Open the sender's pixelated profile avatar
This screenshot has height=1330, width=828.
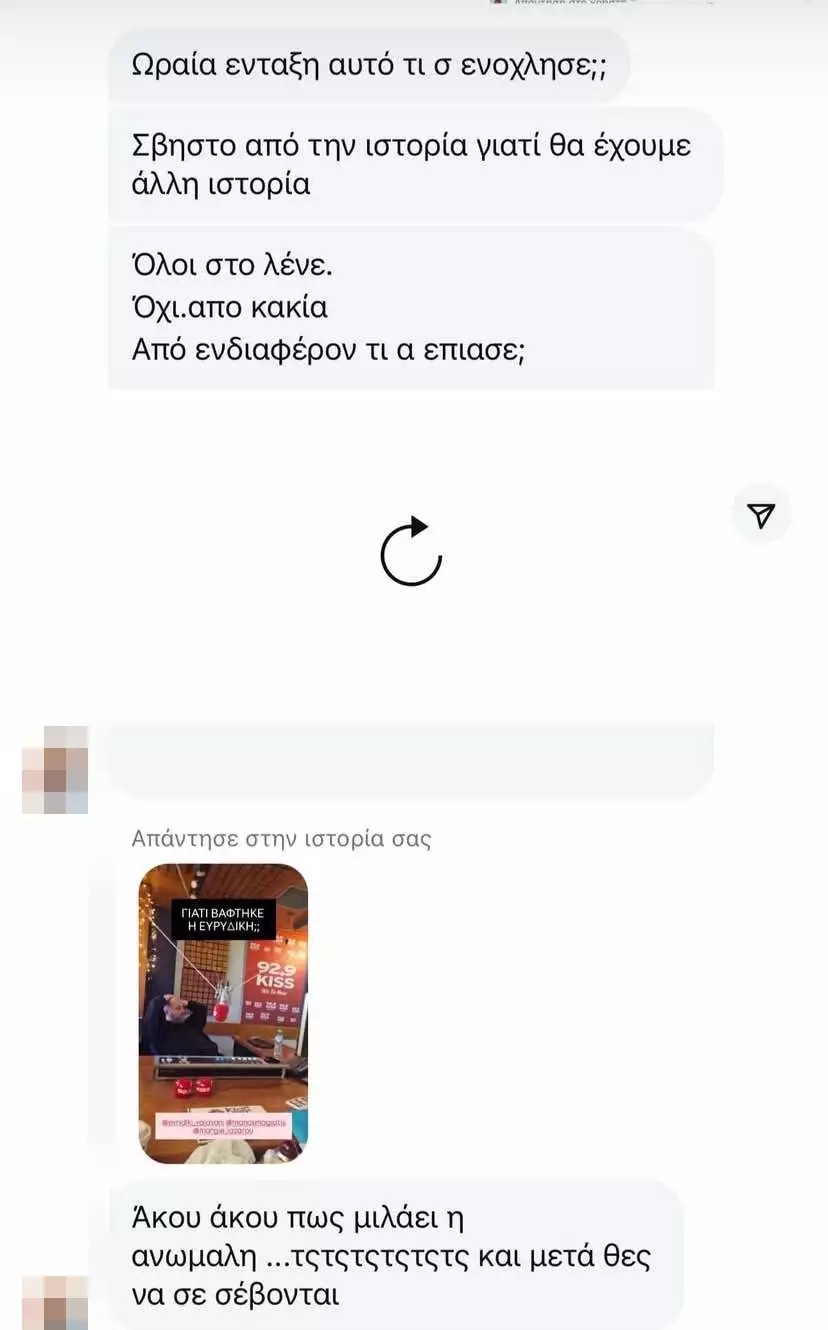pos(55,769)
